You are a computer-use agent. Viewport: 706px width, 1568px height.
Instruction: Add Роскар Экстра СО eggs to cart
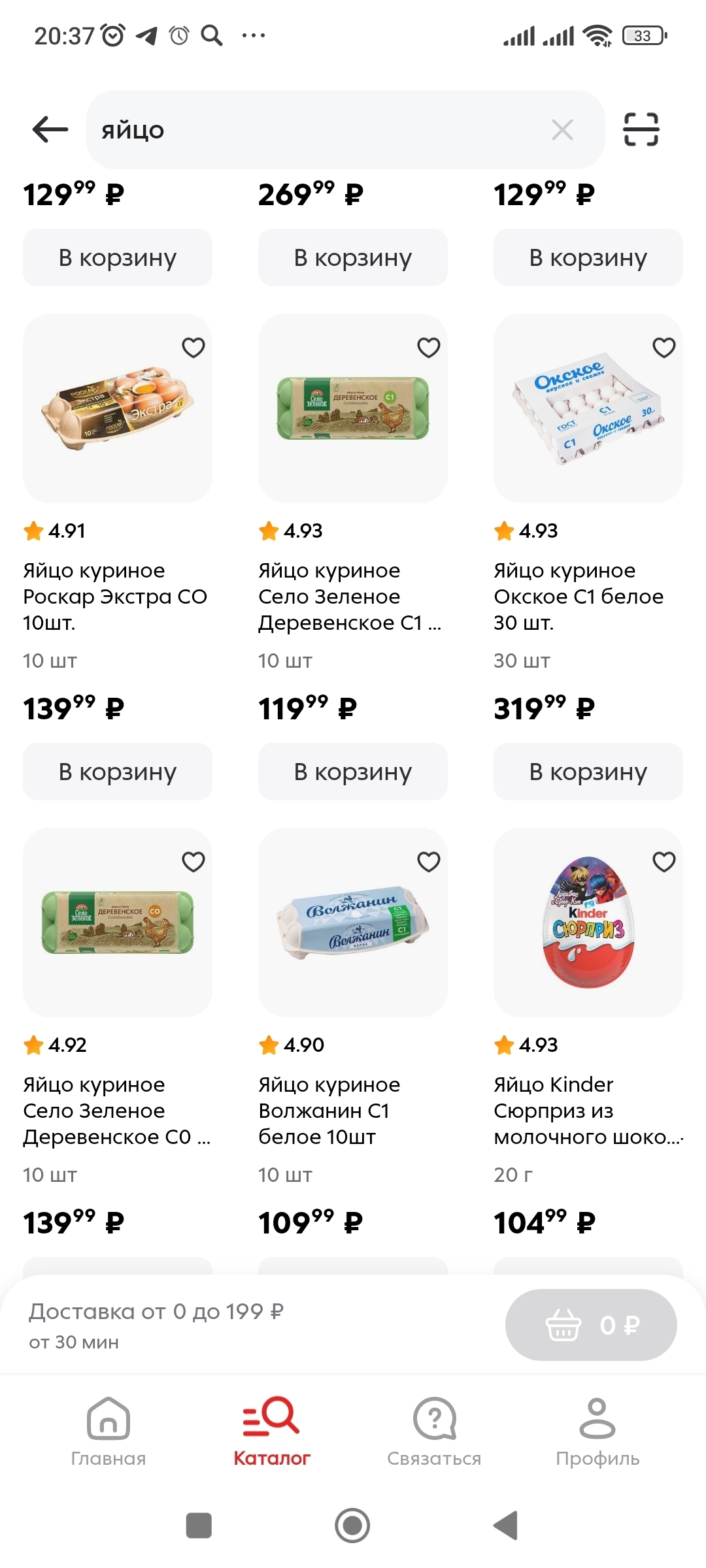(118, 772)
